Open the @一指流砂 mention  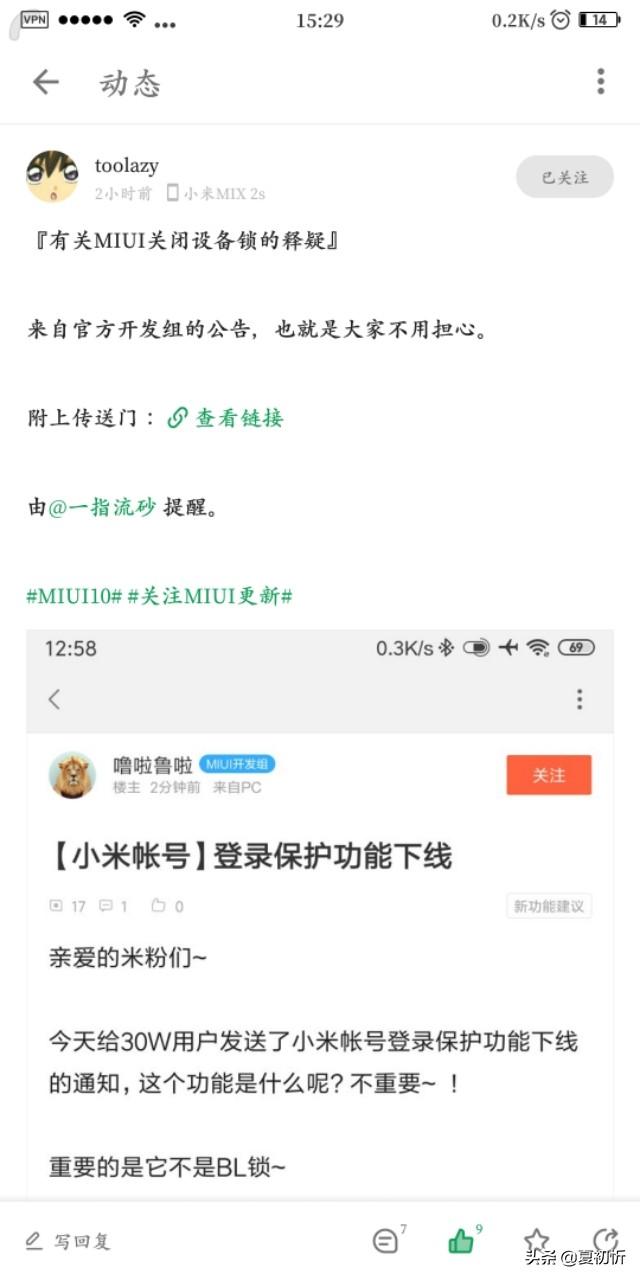102,507
